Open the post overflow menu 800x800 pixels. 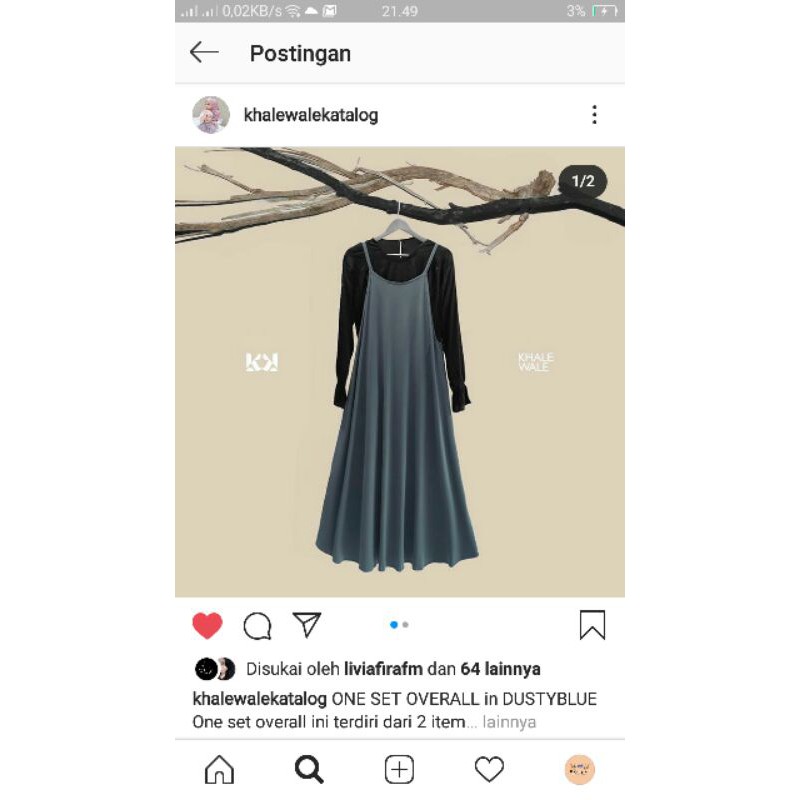click(594, 115)
